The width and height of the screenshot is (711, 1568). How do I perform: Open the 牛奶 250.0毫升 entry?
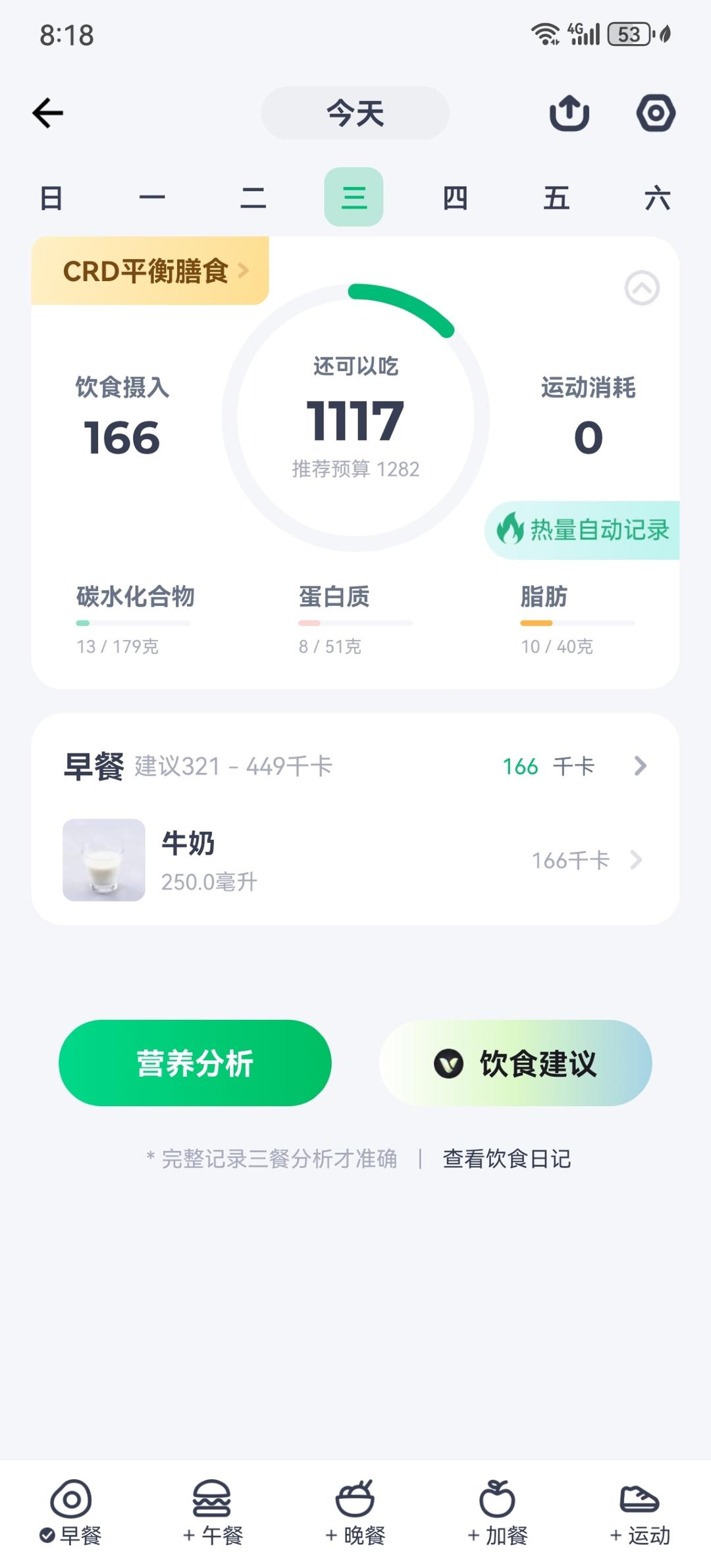(x=355, y=860)
